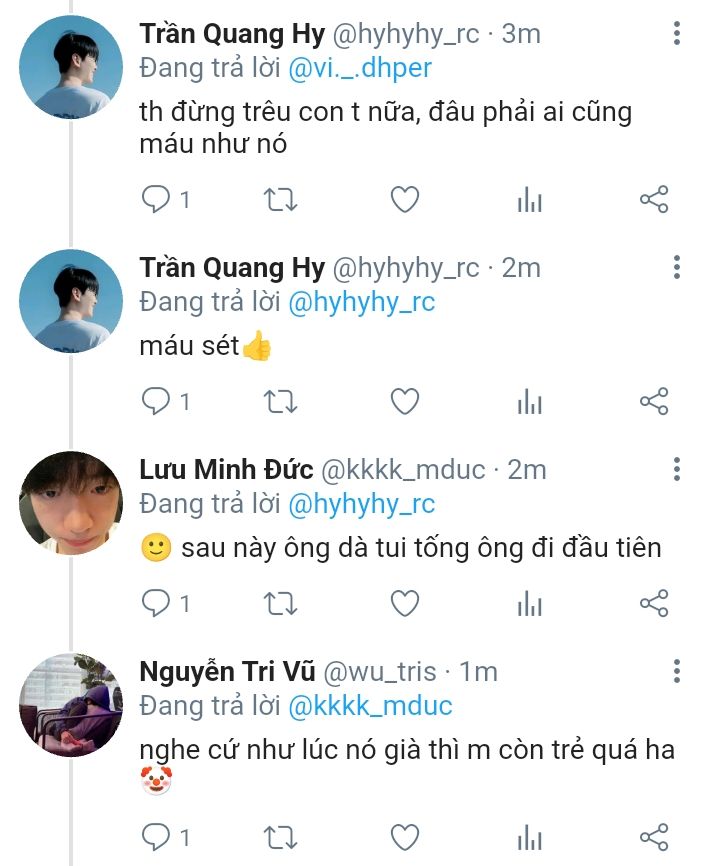The image size is (719, 866).
Task: Retweet the "máu sét" reply
Action: (280, 402)
